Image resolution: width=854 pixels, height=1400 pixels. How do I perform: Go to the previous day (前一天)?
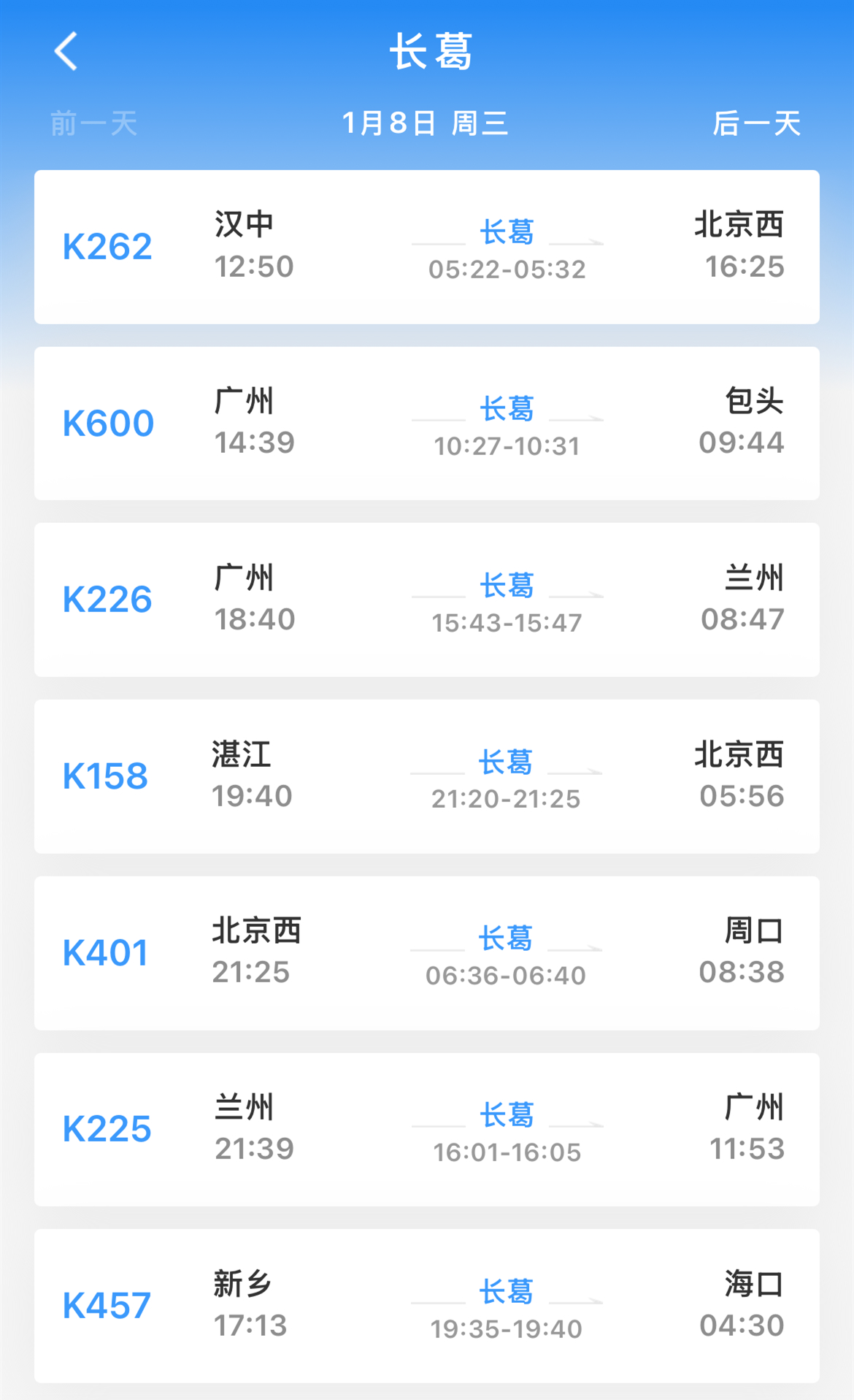point(94,123)
